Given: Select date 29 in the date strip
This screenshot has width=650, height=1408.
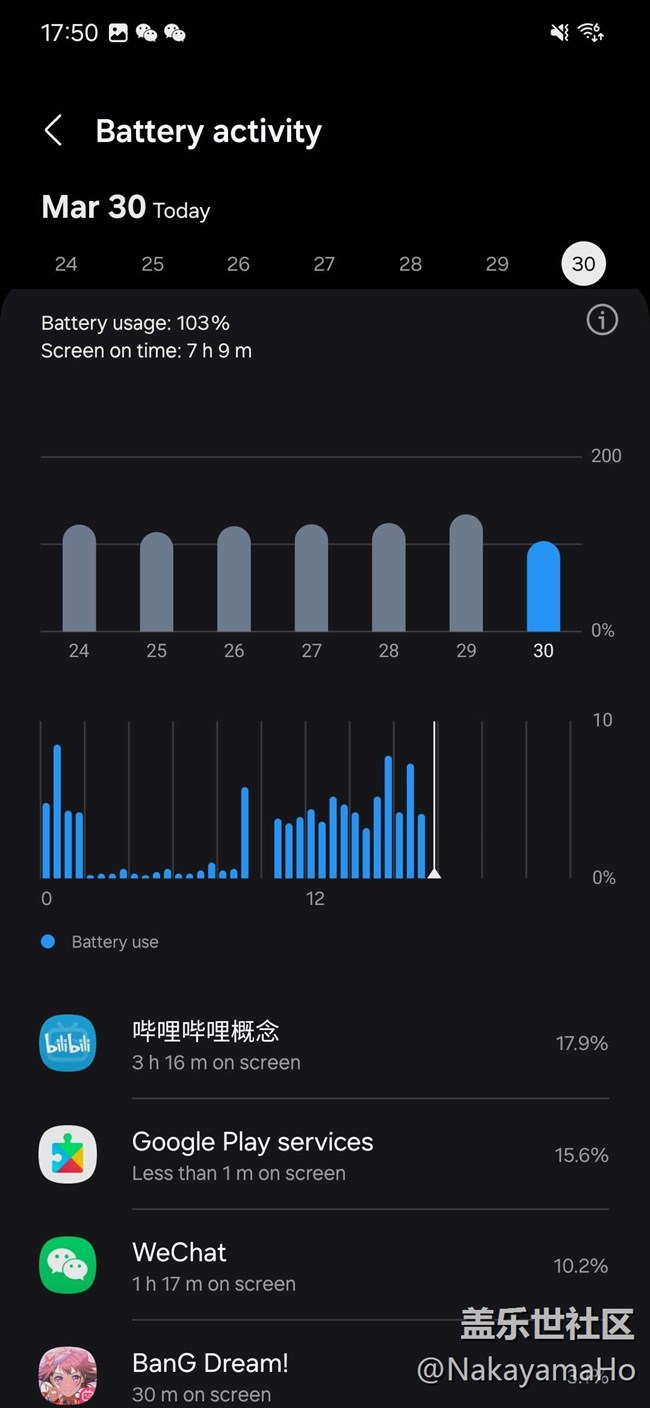Looking at the screenshot, I should [497, 264].
